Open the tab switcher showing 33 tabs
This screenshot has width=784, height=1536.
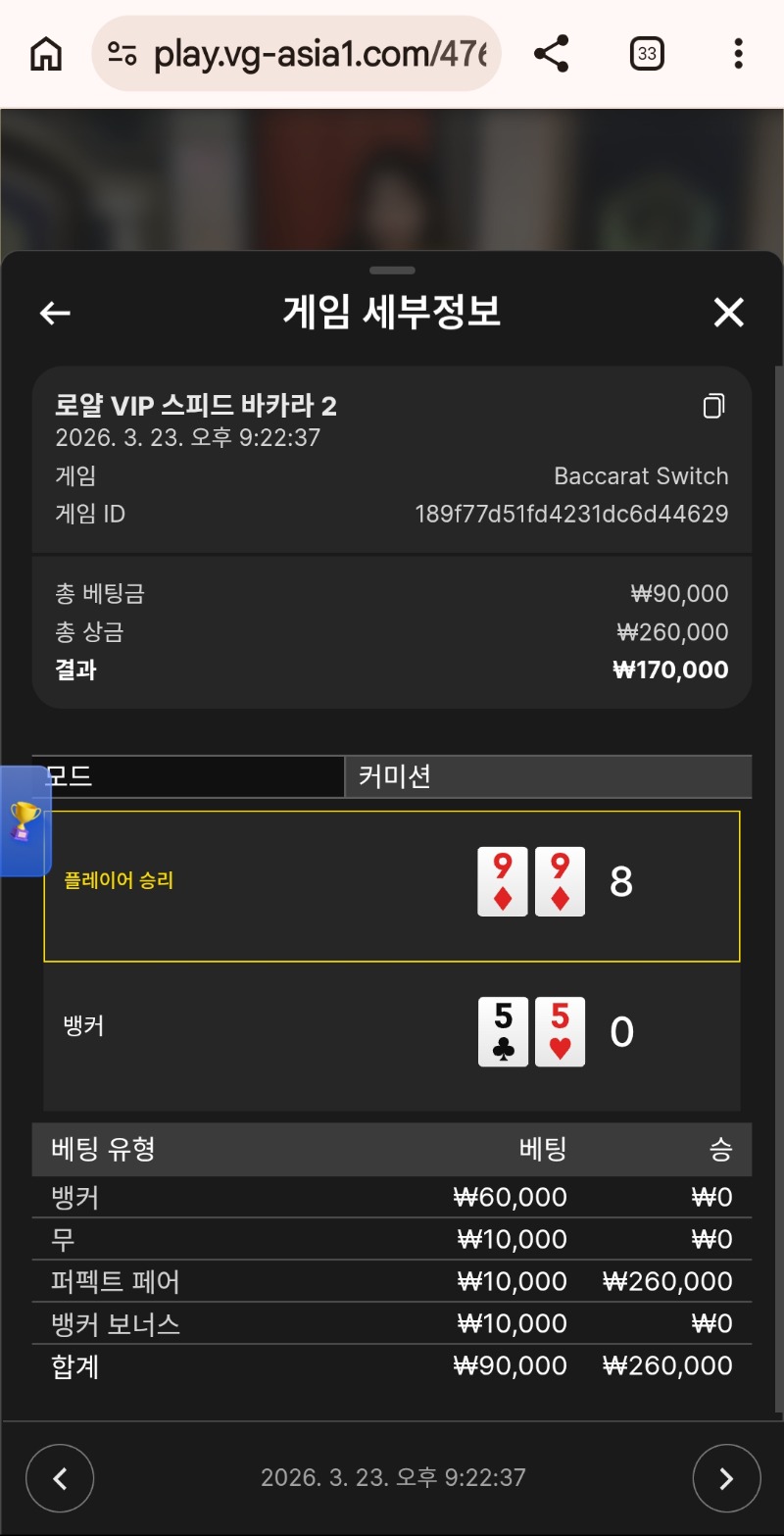pos(647,54)
